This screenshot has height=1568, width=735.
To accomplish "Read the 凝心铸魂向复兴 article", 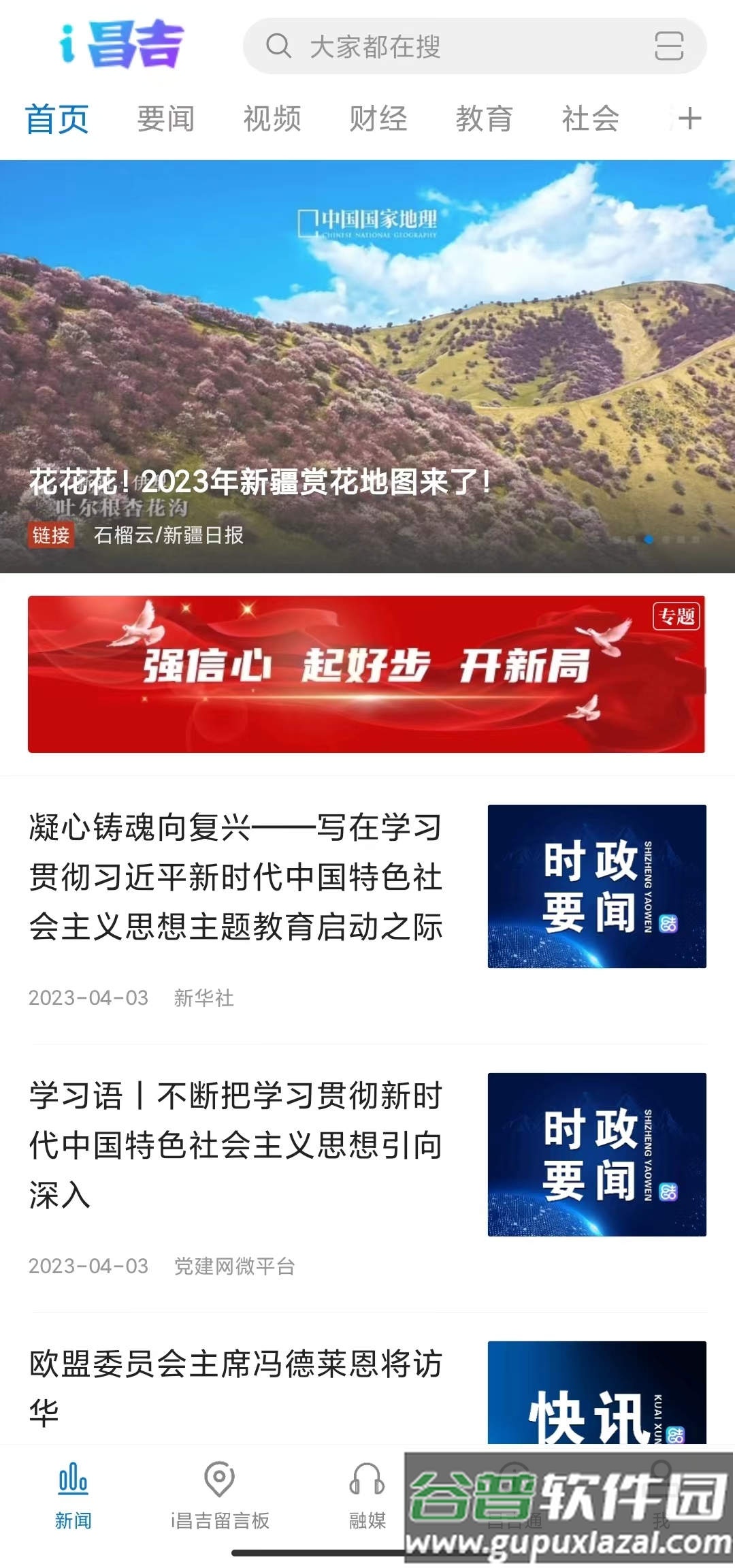I will [235, 877].
